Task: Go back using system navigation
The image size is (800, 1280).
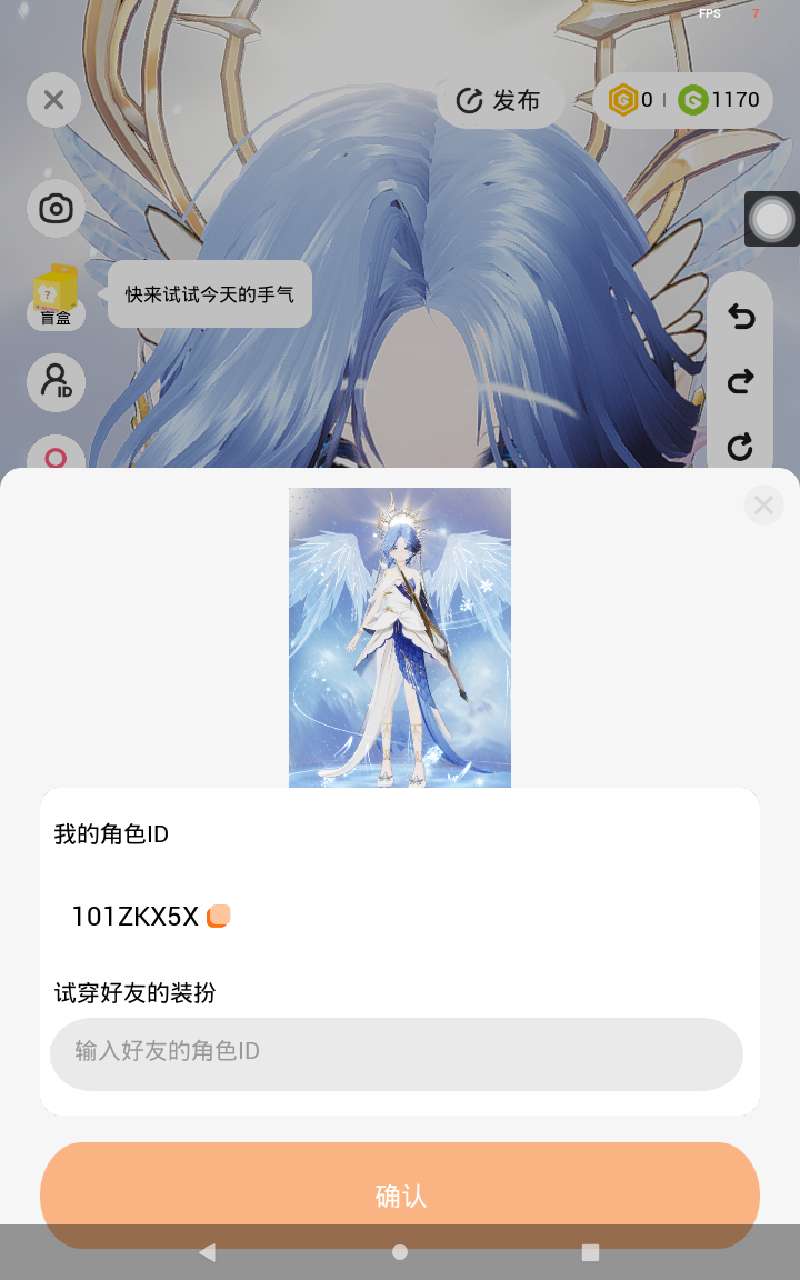Action: [x=207, y=1252]
